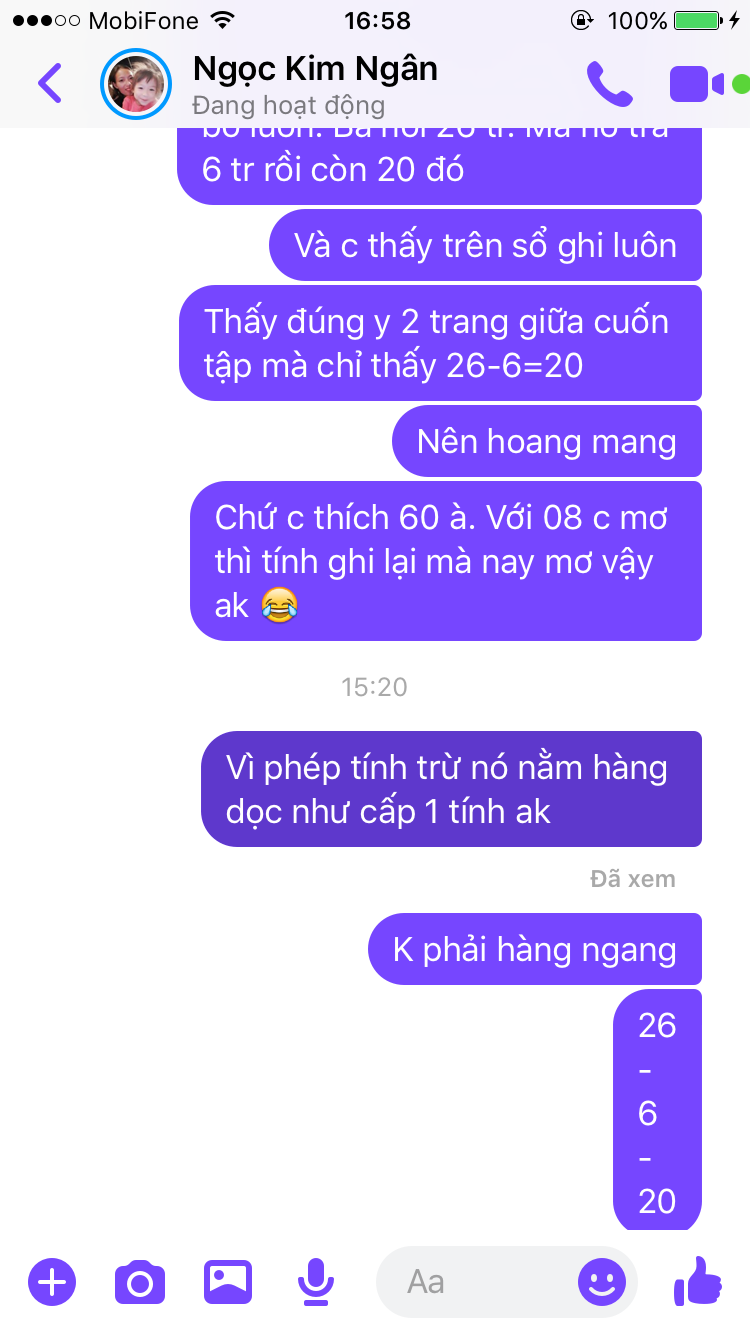Image resolution: width=750 pixels, height=1334 pixels.
Task: Open the photo gallery picker
Action: 228,1281
